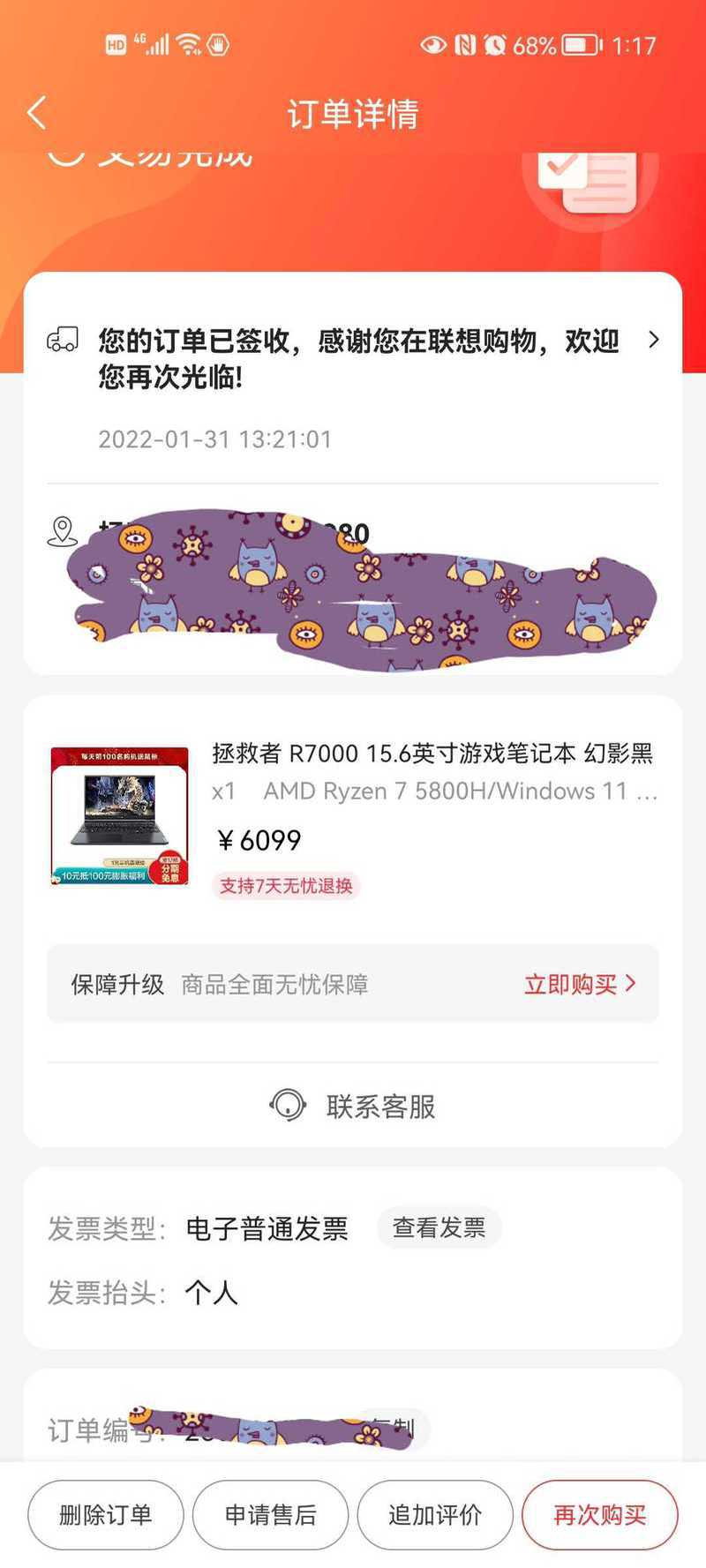
Task: Add a follow-up review via 追加评价
Action: 435,1515
